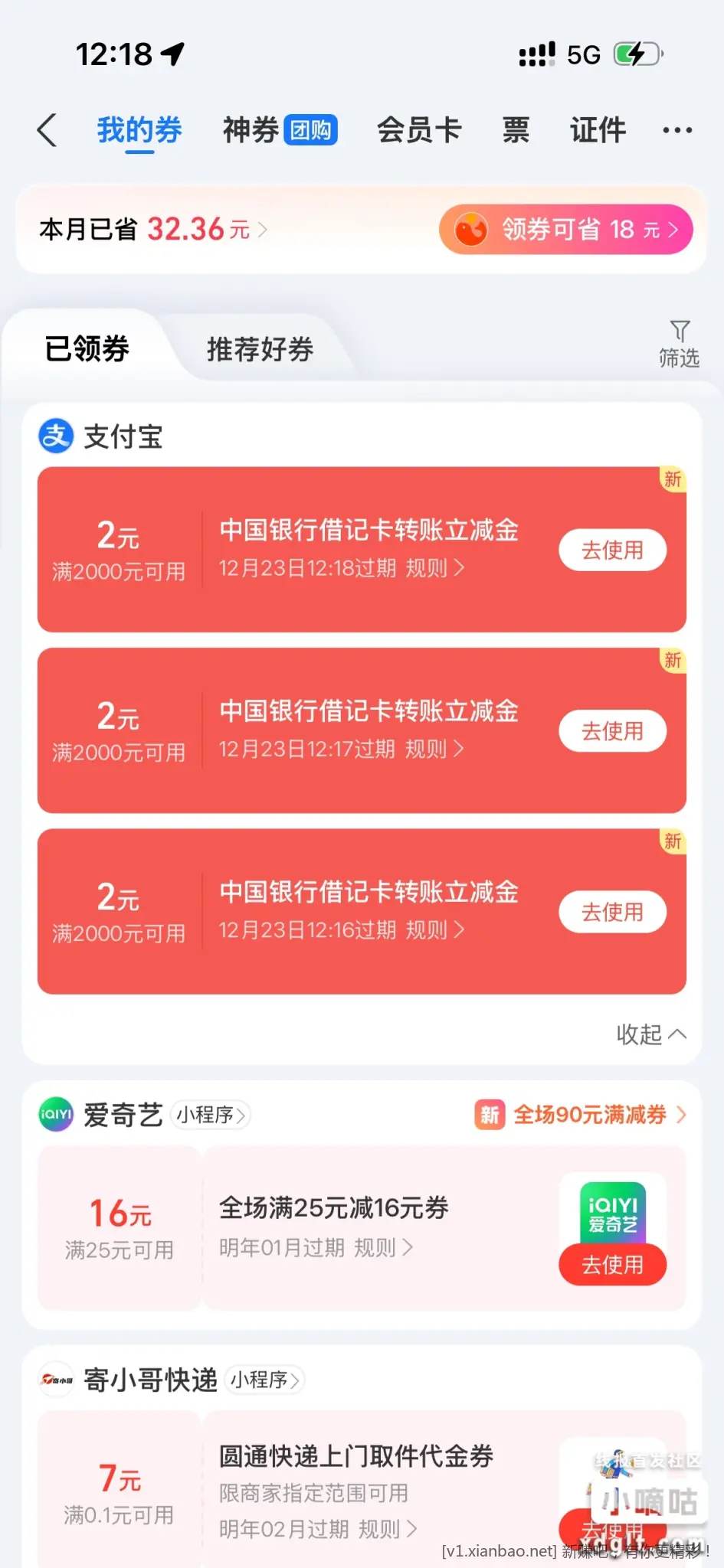Viewport: 724px width, 1568px height.
Task: Use the coupon expiring 12:18 with 去使用
Action: [612, 550]
